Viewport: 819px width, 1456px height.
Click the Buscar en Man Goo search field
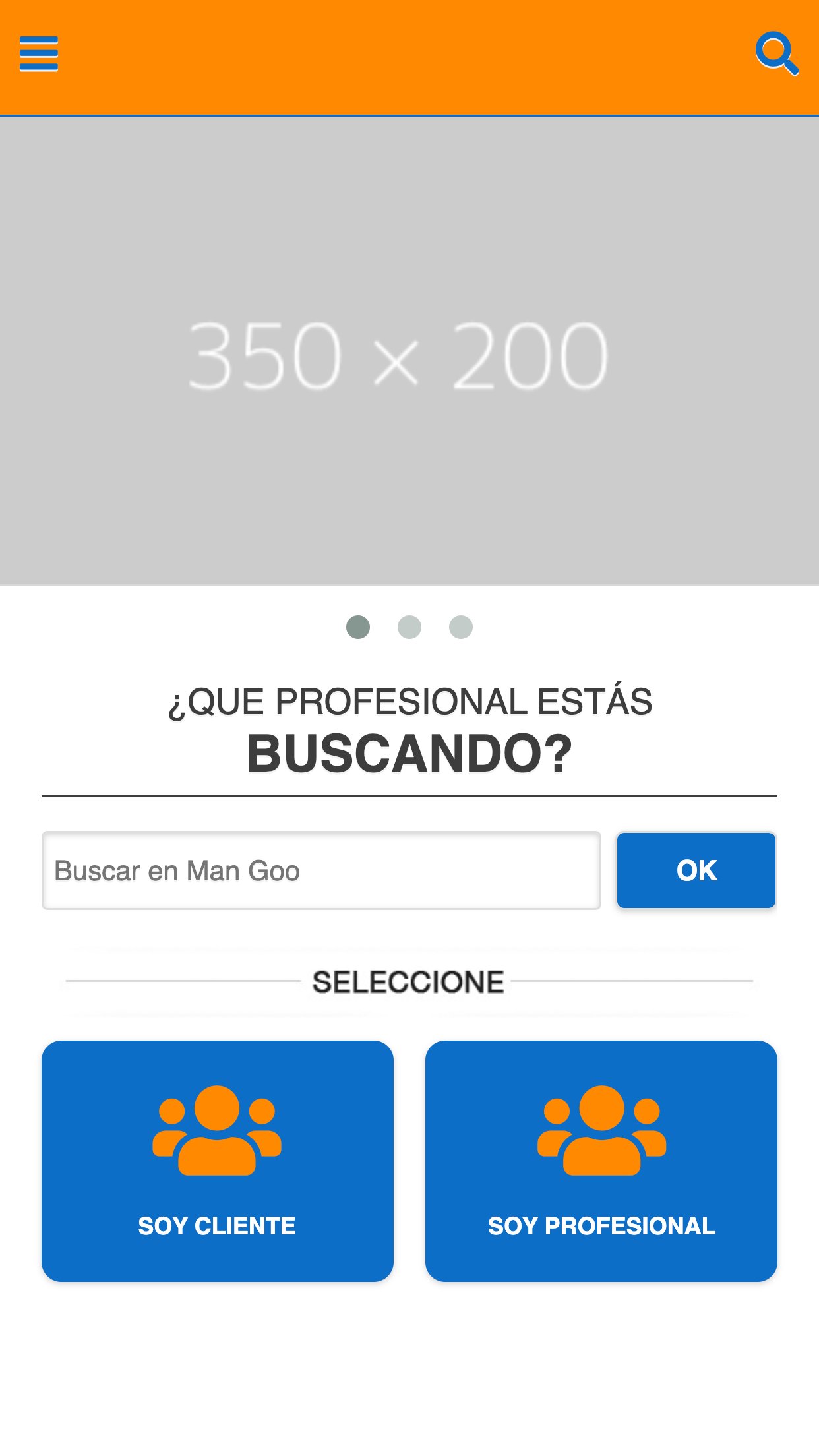pyautogui.click(x=321, y=870)
